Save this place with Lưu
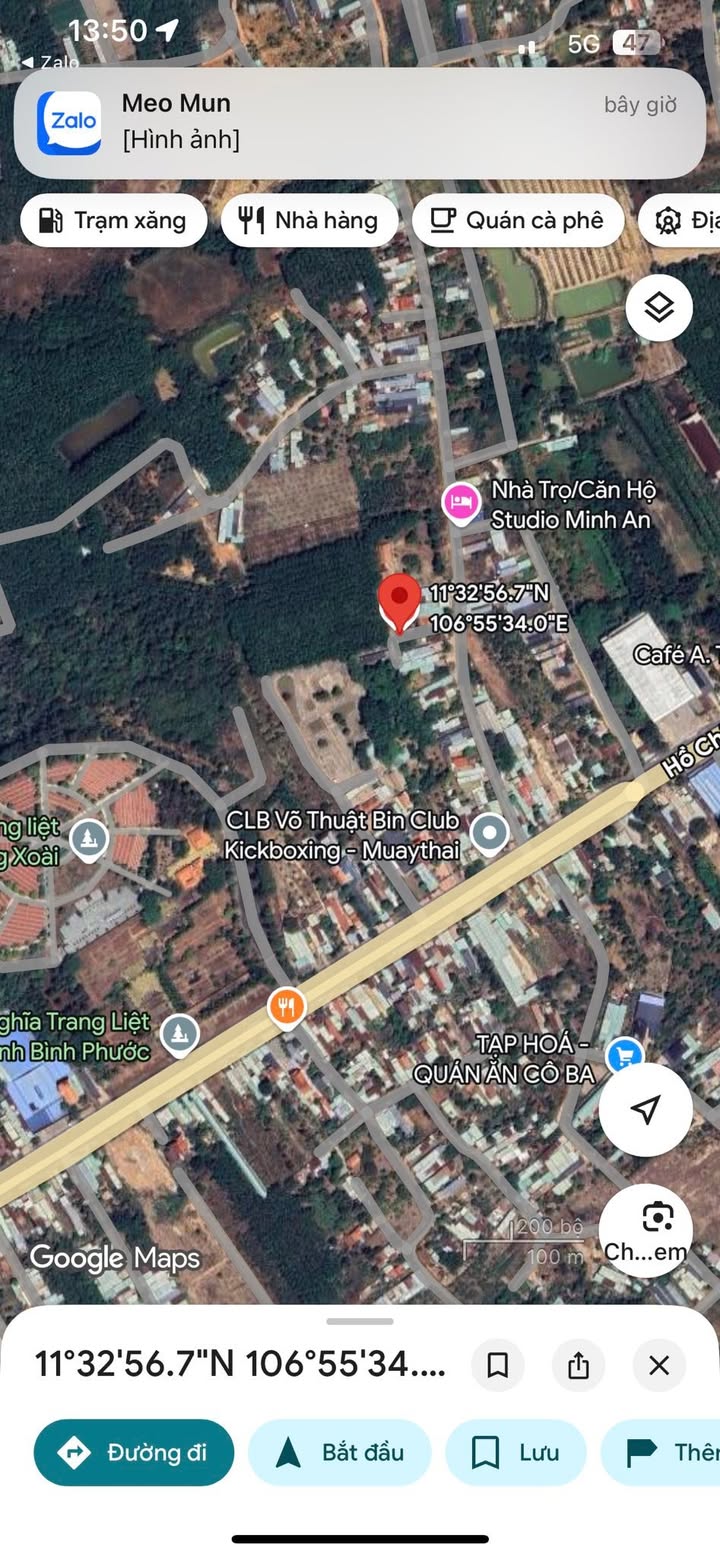720x1557 pixels. click(x=515, y=1452)
